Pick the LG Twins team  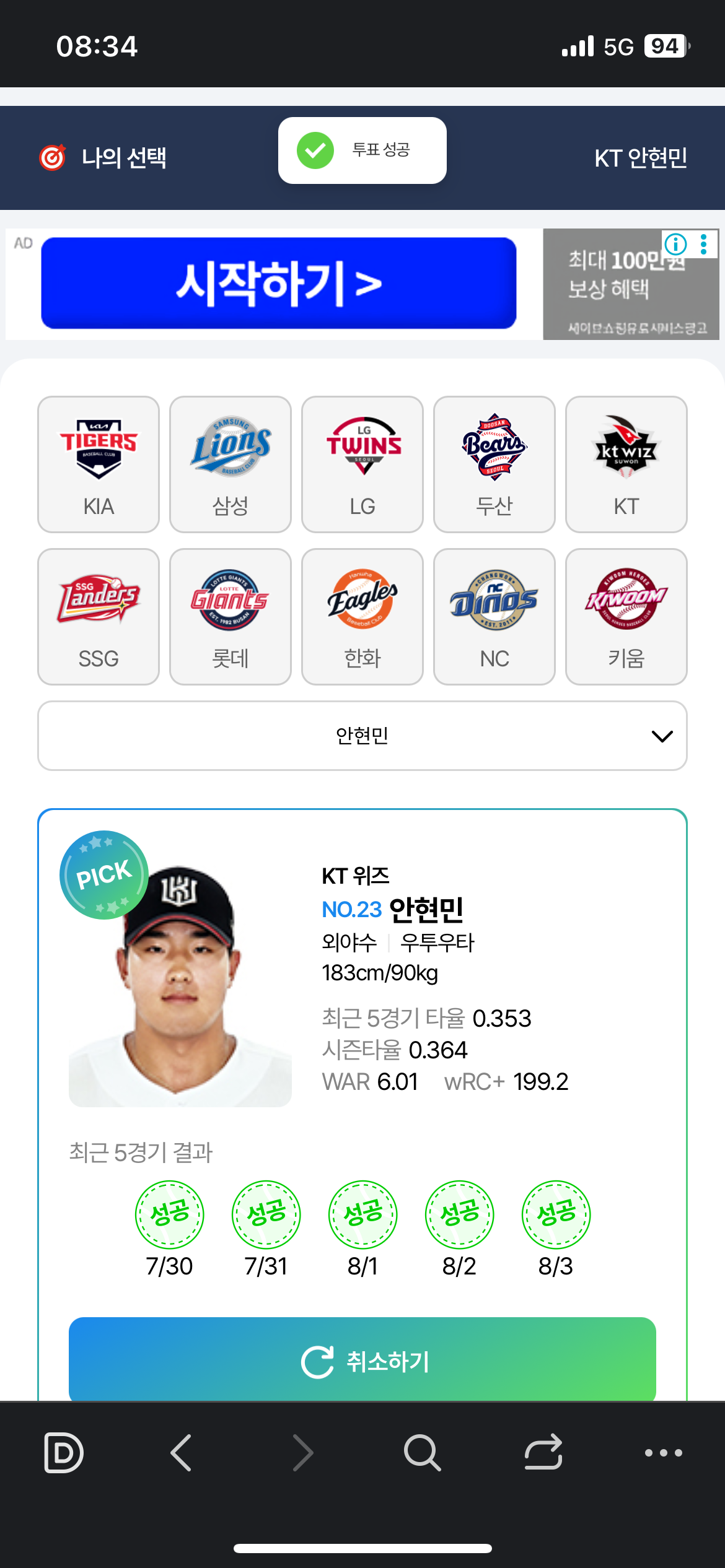362,464
